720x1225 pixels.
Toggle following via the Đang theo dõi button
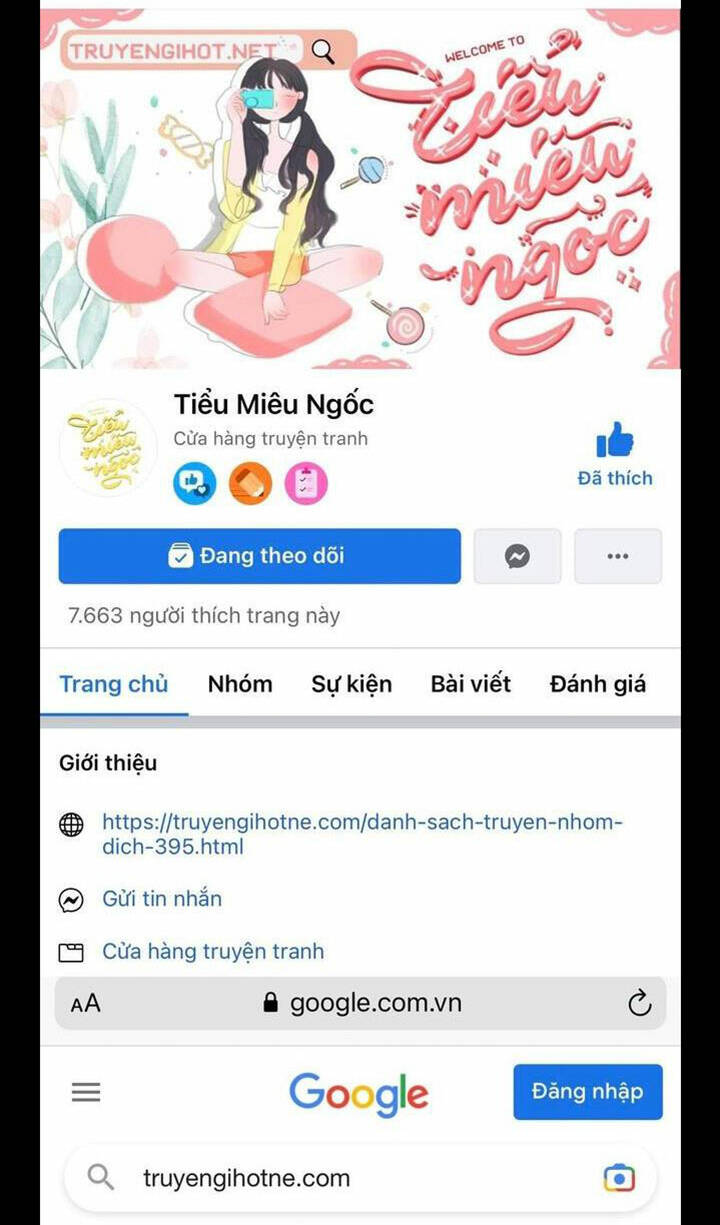click(259, 556)
